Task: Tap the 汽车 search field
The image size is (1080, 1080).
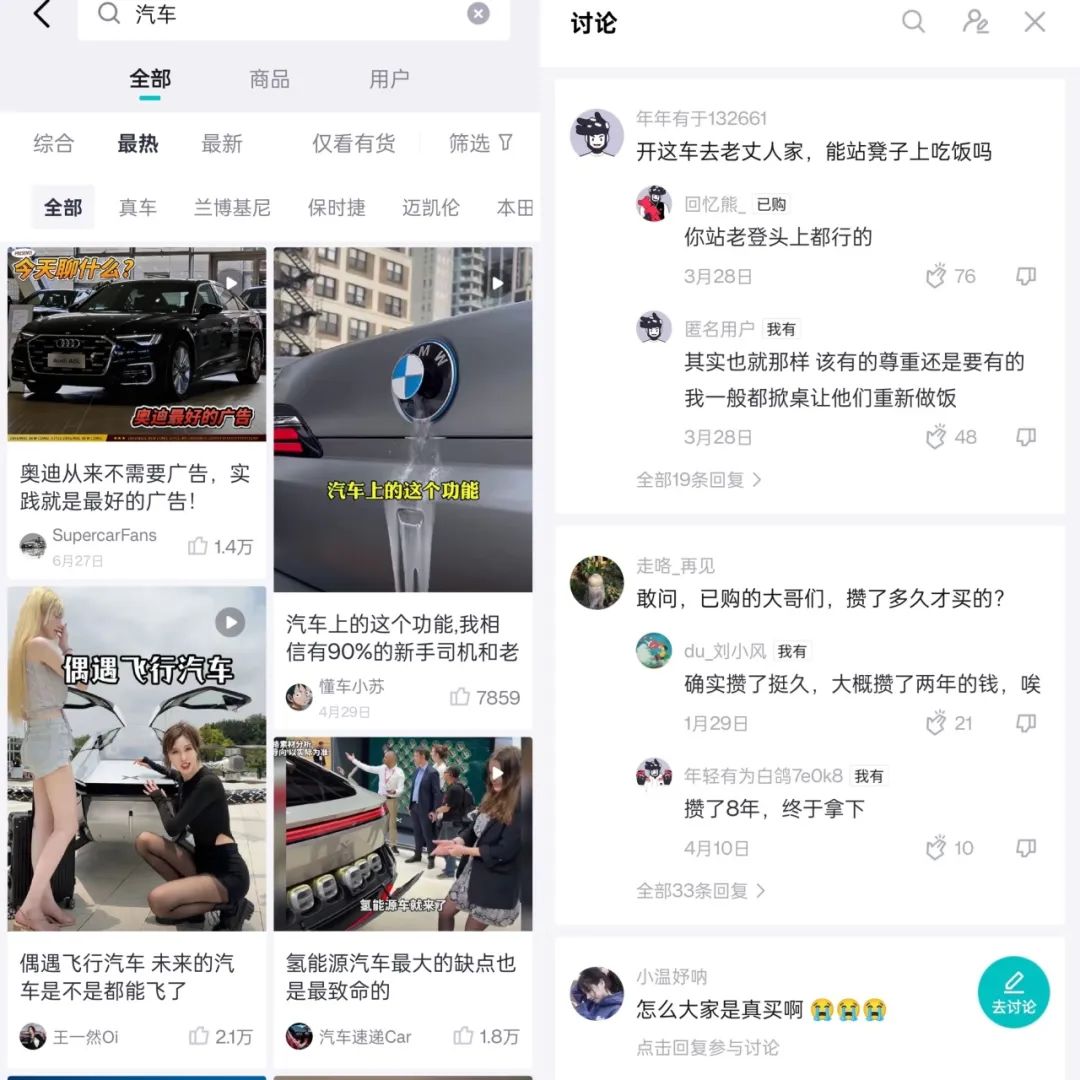Action: (x=290, y=14)
